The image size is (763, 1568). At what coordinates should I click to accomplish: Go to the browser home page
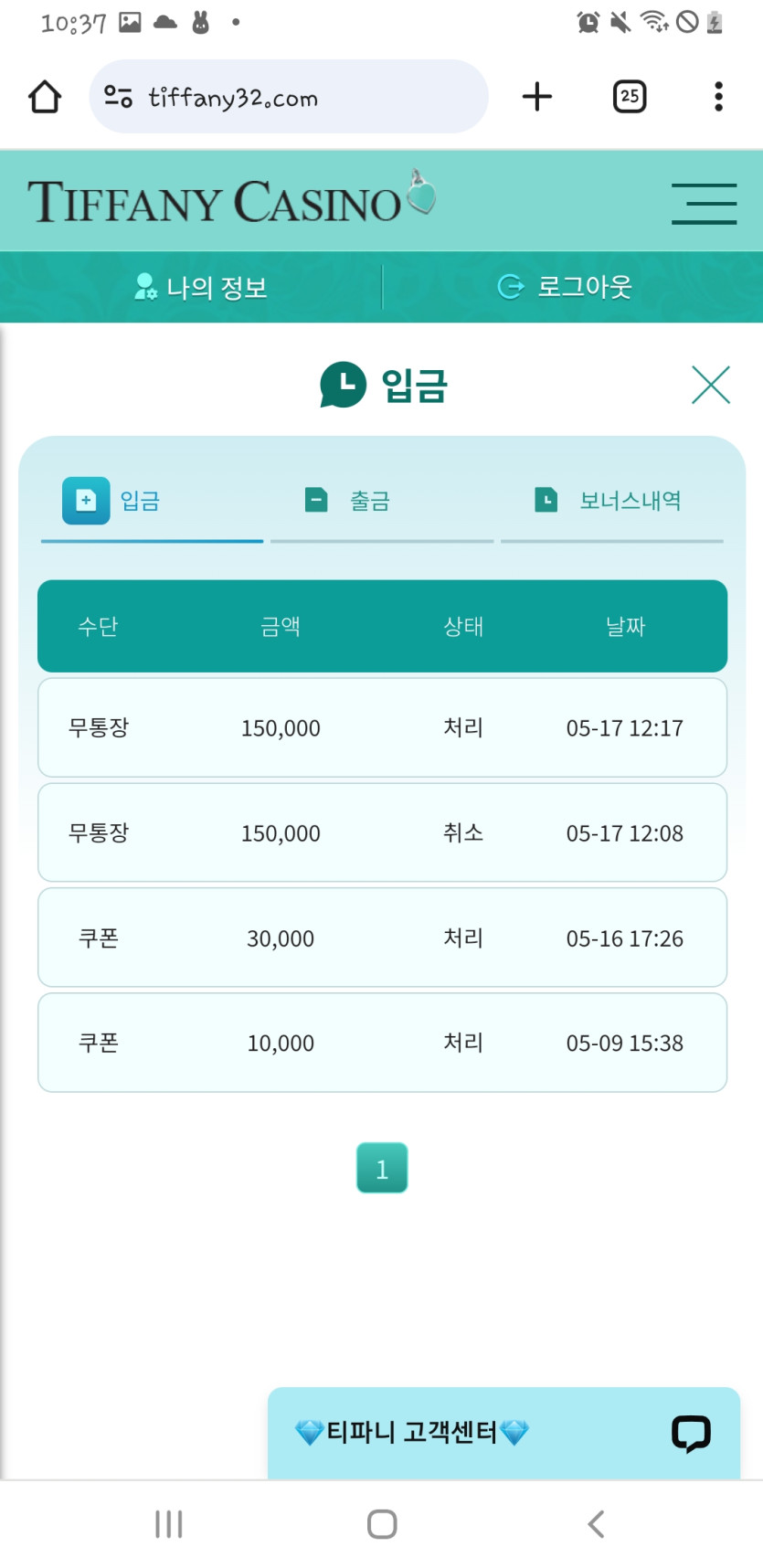tap(45, 97)
